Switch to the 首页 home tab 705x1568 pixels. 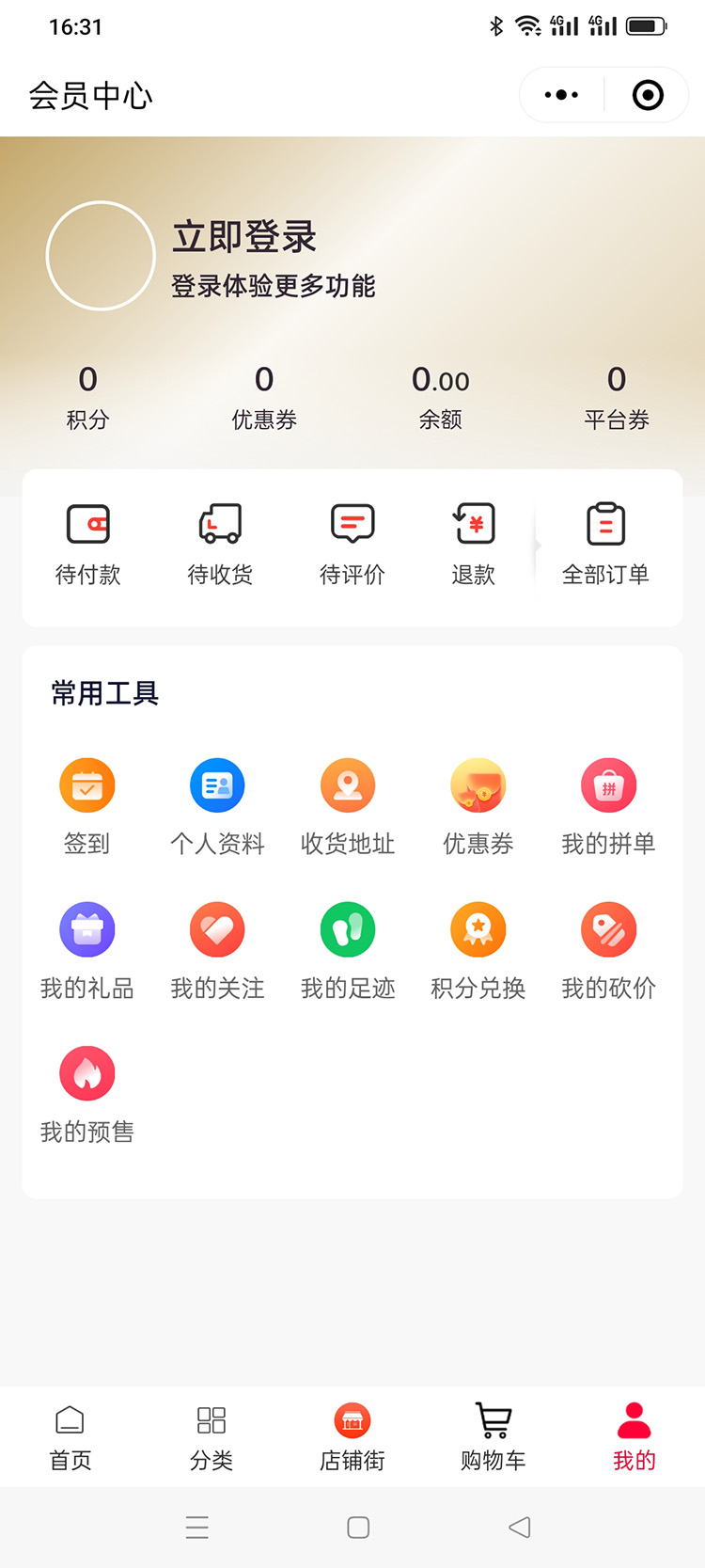70,1436
